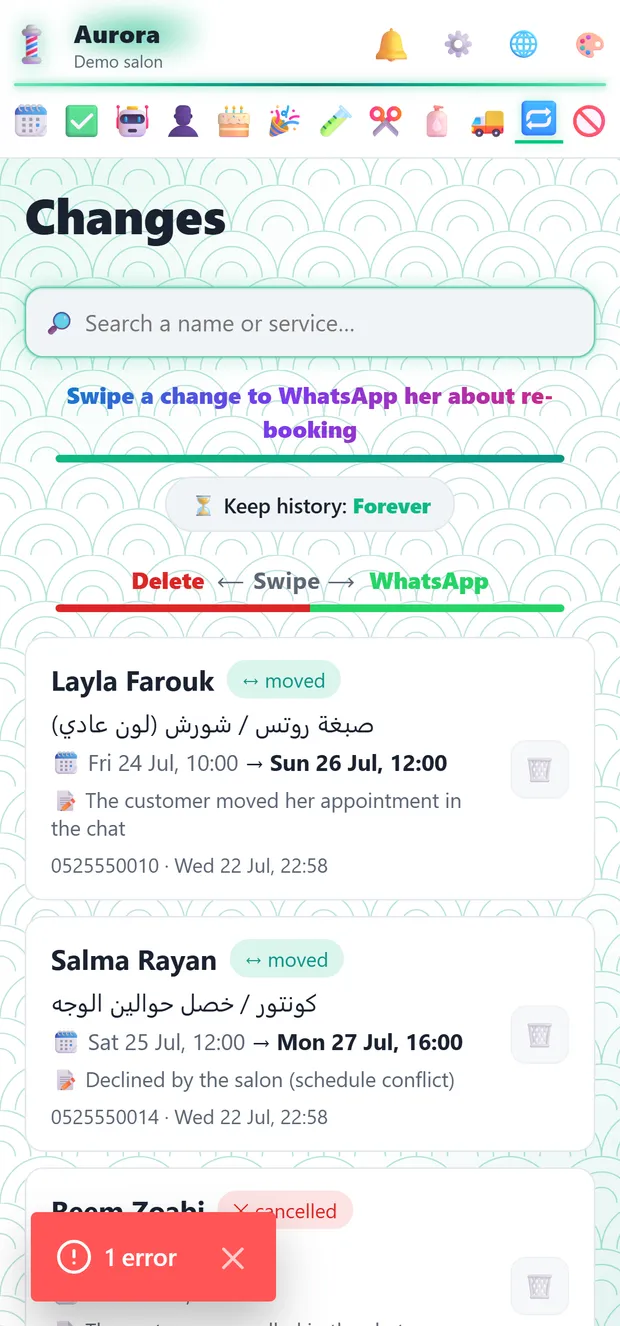Screen dimensions: 620x1326
Task: Switch to the scissors services tab
Action: click(x=386, y=122)
